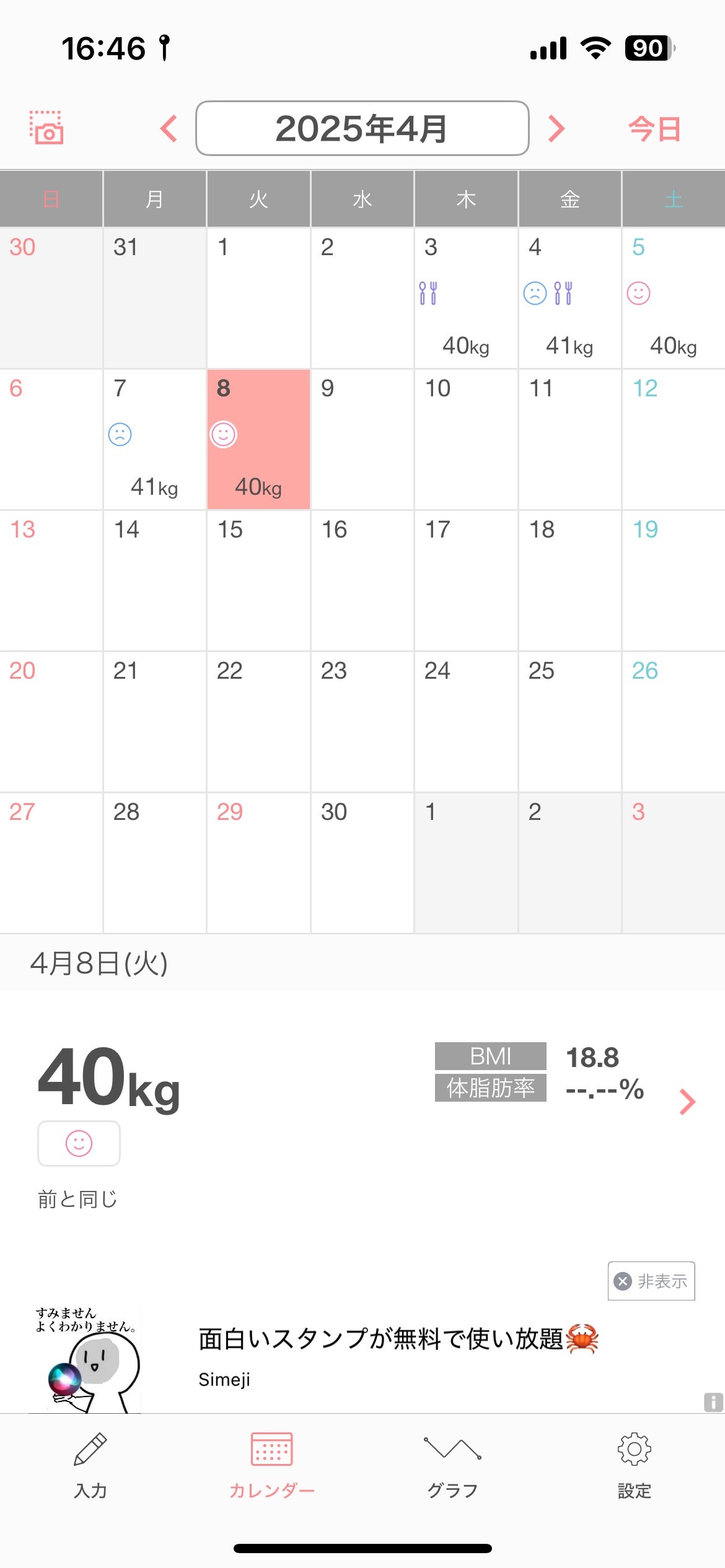This screenshot has height=1568, width=725.
Task: Tap the smiley stamp under 40kg
Action: [79, 1143]
